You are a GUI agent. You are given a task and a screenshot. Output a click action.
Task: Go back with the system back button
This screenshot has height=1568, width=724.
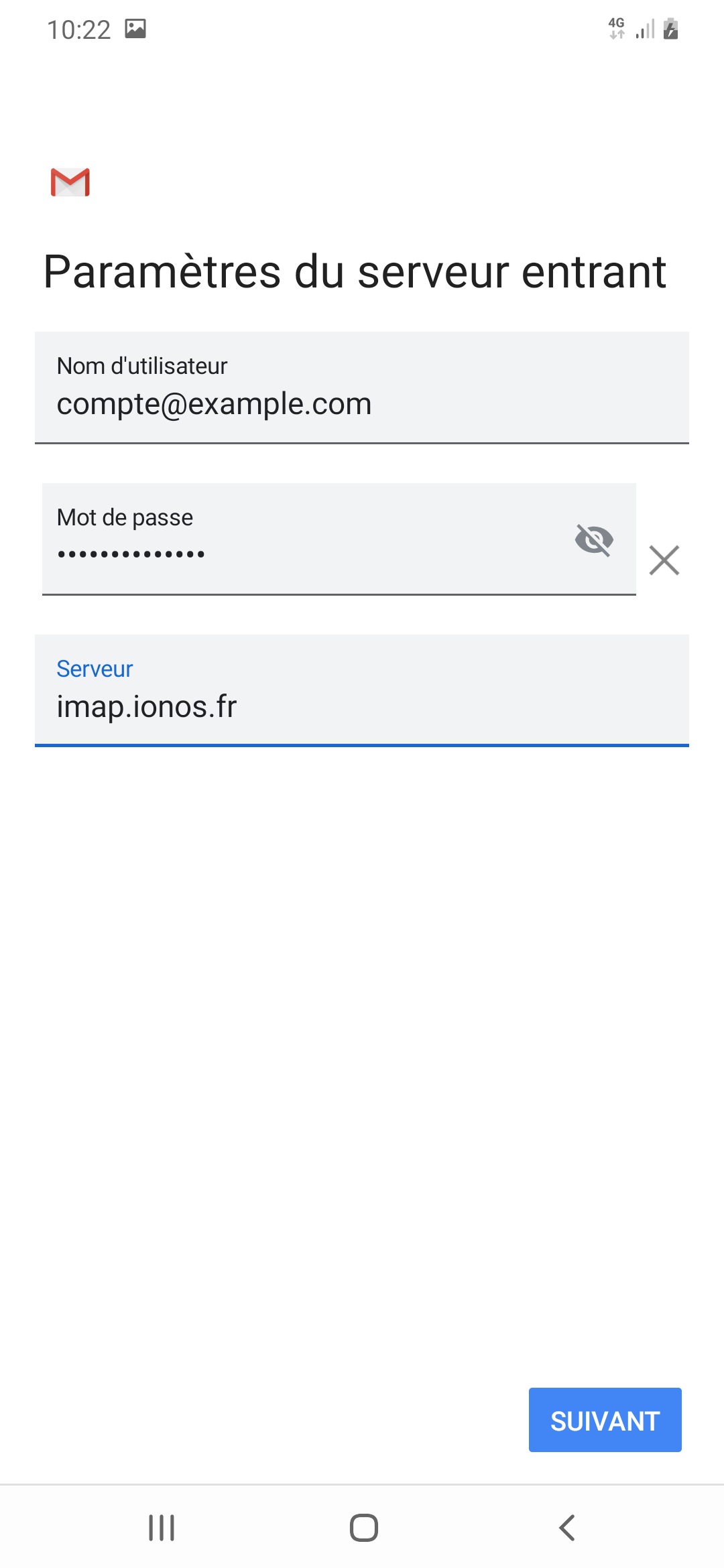coord(567,1528)
